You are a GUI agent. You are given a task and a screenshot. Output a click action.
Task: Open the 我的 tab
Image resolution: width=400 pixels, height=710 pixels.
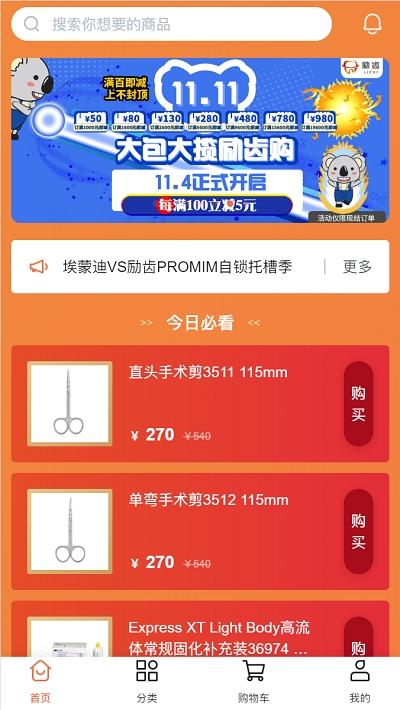pyautogui.click(x=360, y=682)
